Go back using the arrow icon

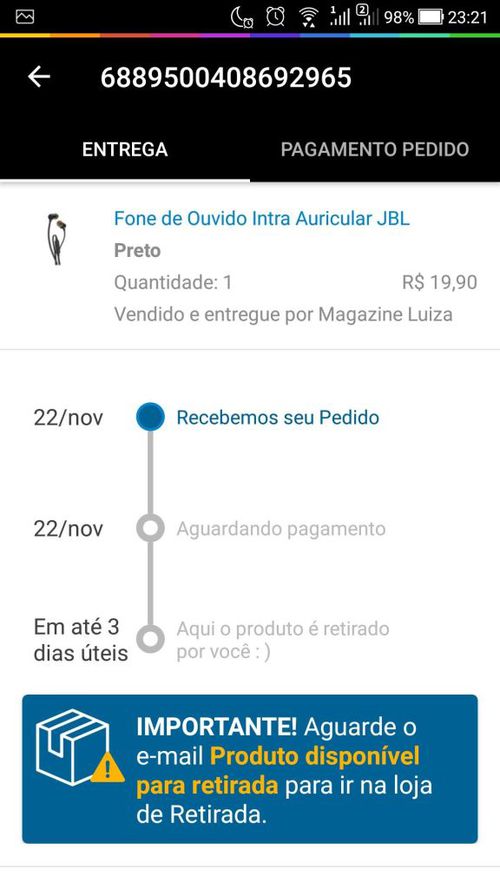[39, 77]
